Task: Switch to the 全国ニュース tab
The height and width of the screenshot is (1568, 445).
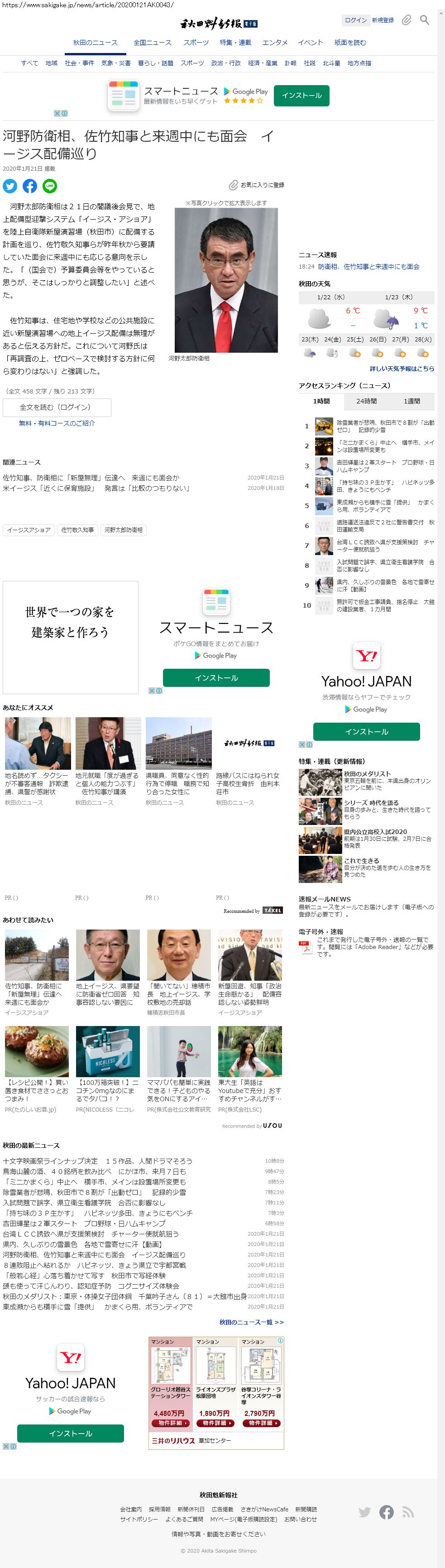Action: click(x=152, y=43)
